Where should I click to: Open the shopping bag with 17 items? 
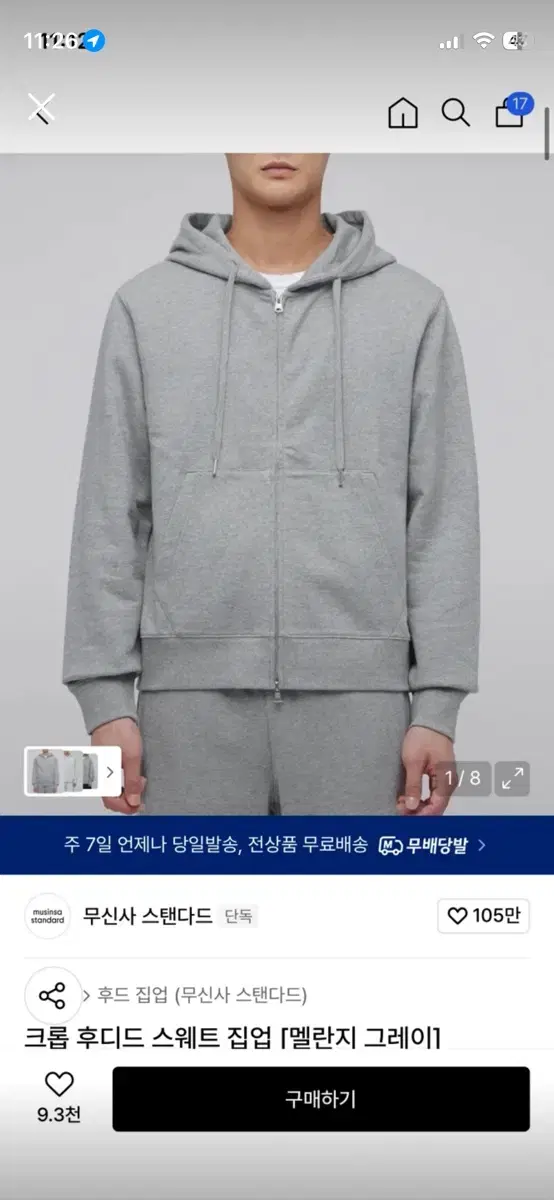[513, 111]
